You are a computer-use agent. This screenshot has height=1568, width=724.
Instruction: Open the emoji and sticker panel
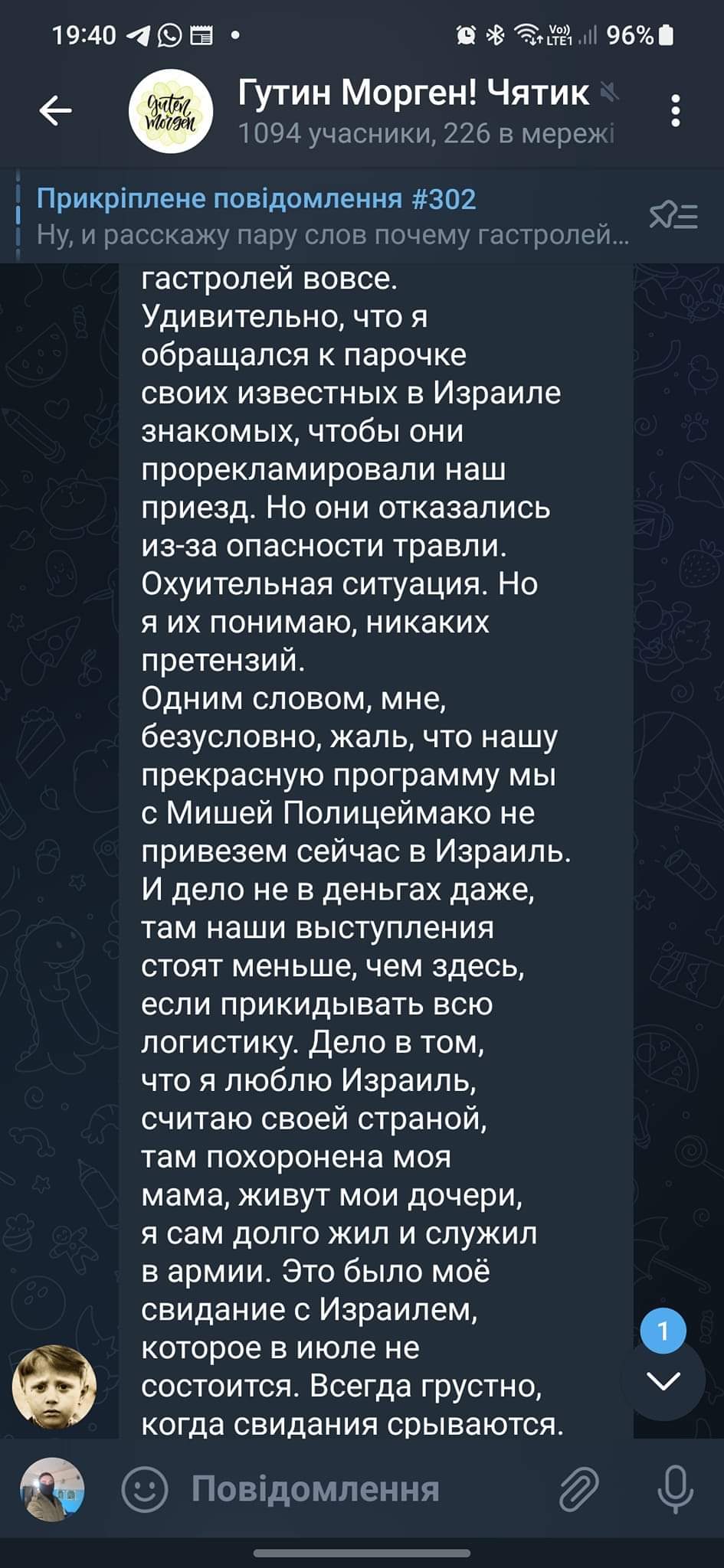[145, 1489]
